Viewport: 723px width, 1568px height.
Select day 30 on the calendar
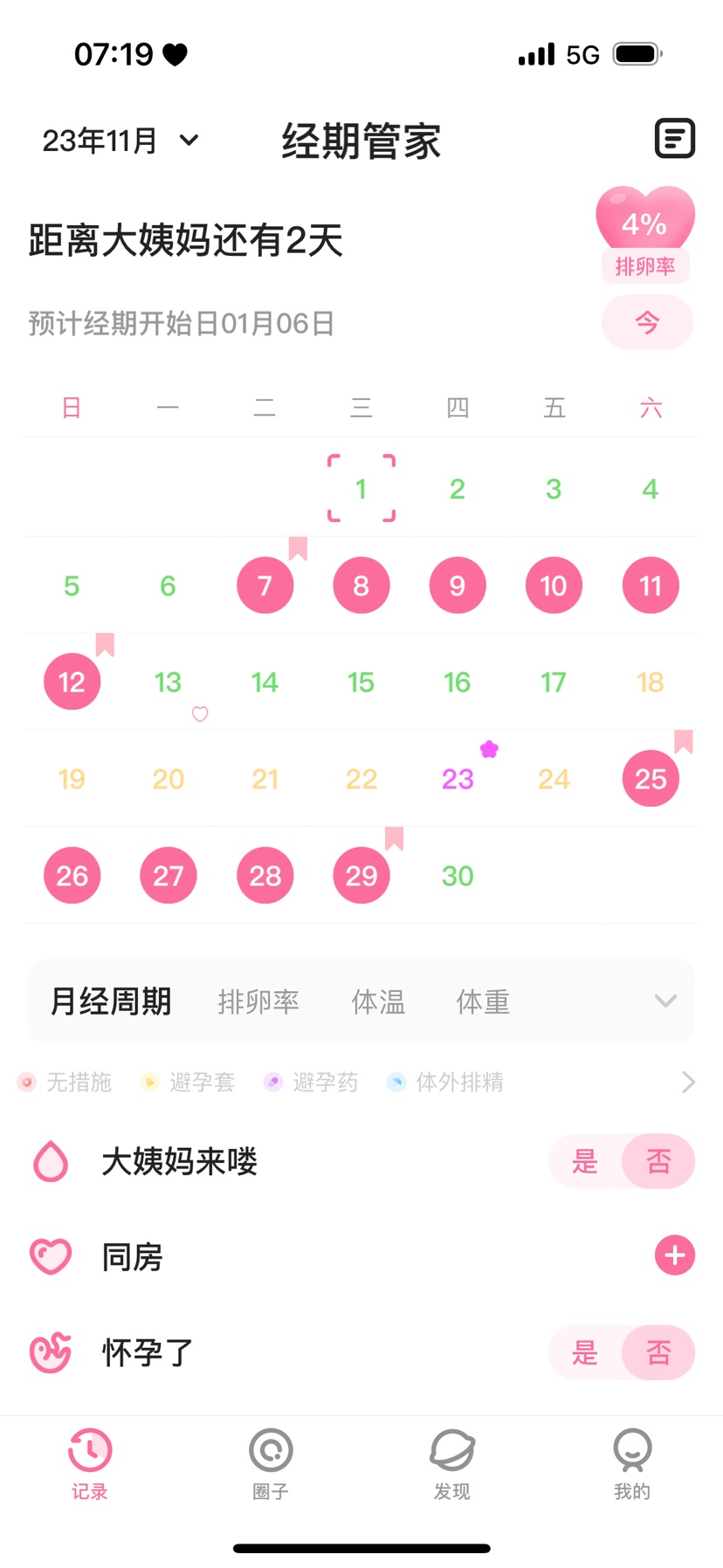458,876
